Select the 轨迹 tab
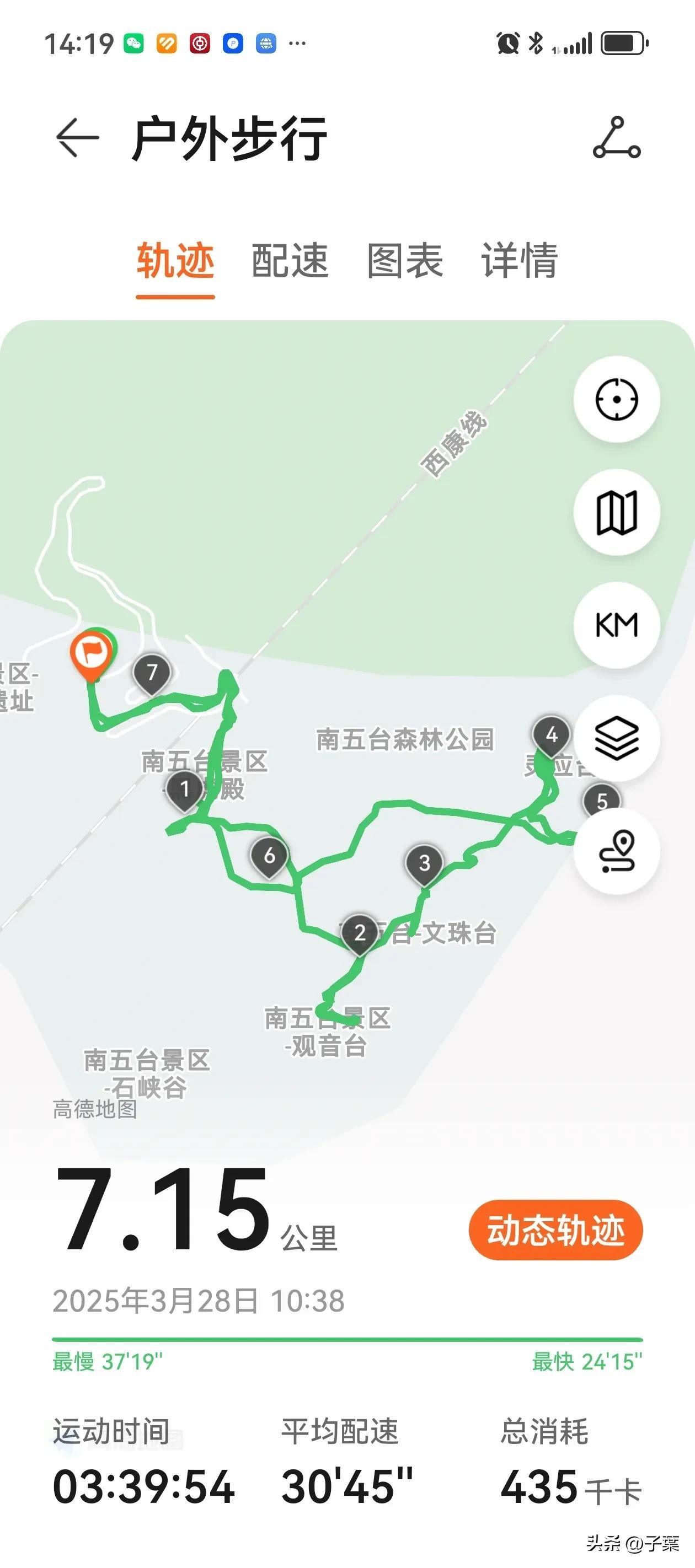Viewport: 695px width, 1568px height. pyautogui.click(x=175, y=261)
